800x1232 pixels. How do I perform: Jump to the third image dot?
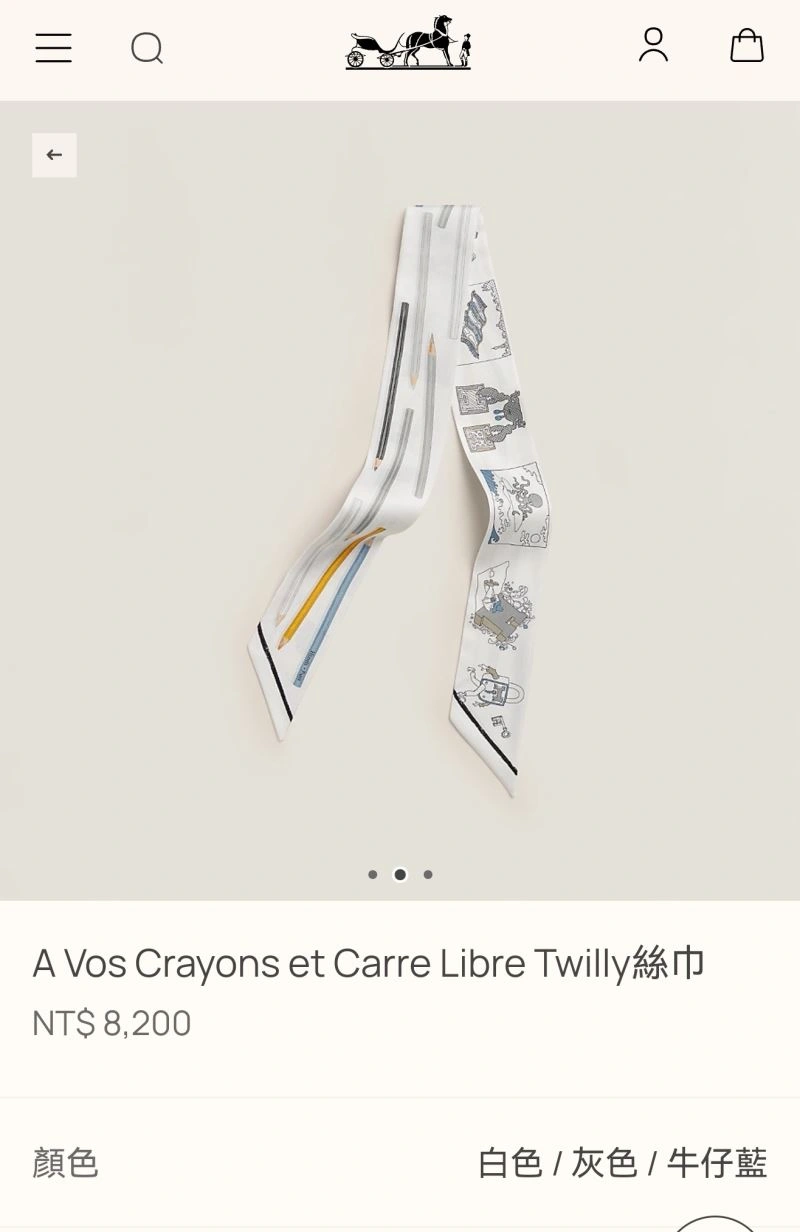(428, 875)
